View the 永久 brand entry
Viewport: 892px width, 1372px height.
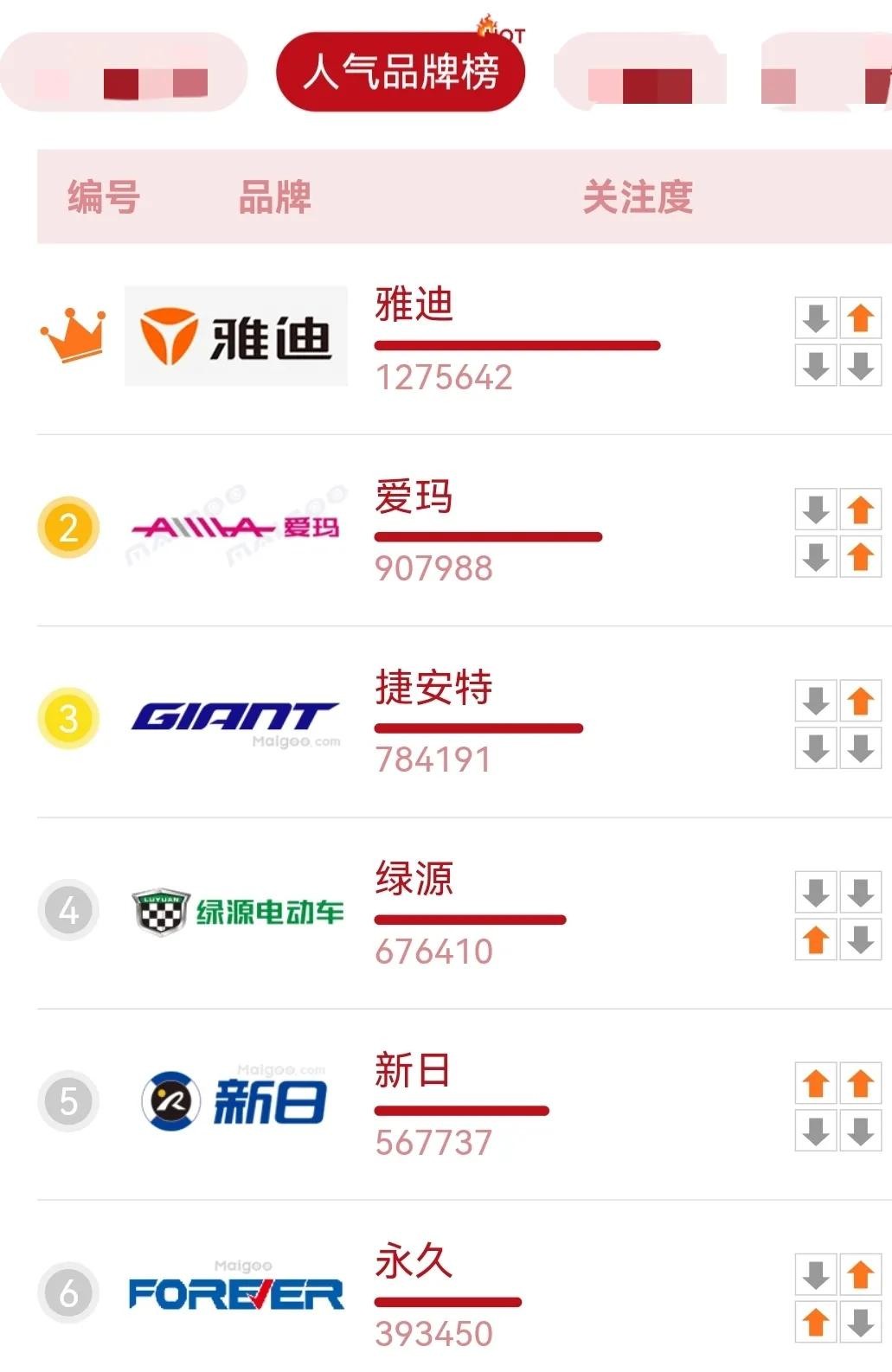point(414,1261)
